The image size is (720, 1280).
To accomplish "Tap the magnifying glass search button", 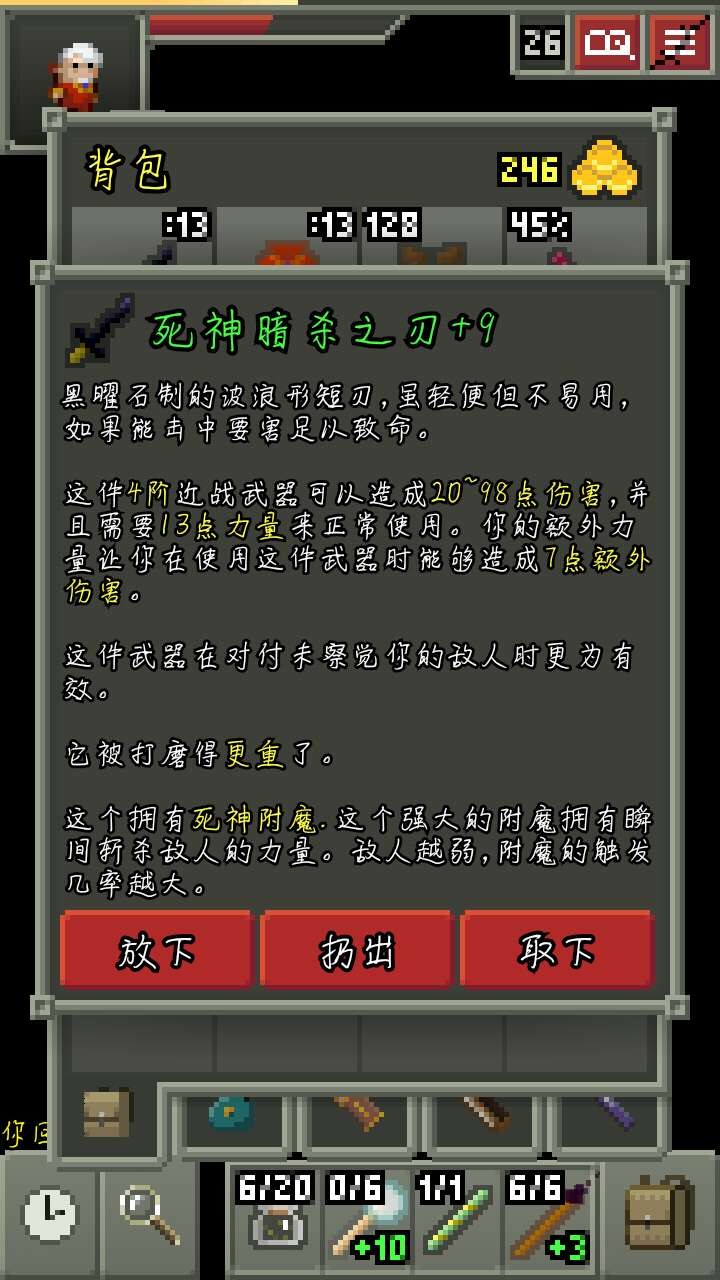I will pyautogui.click(x=150, y=1214).
